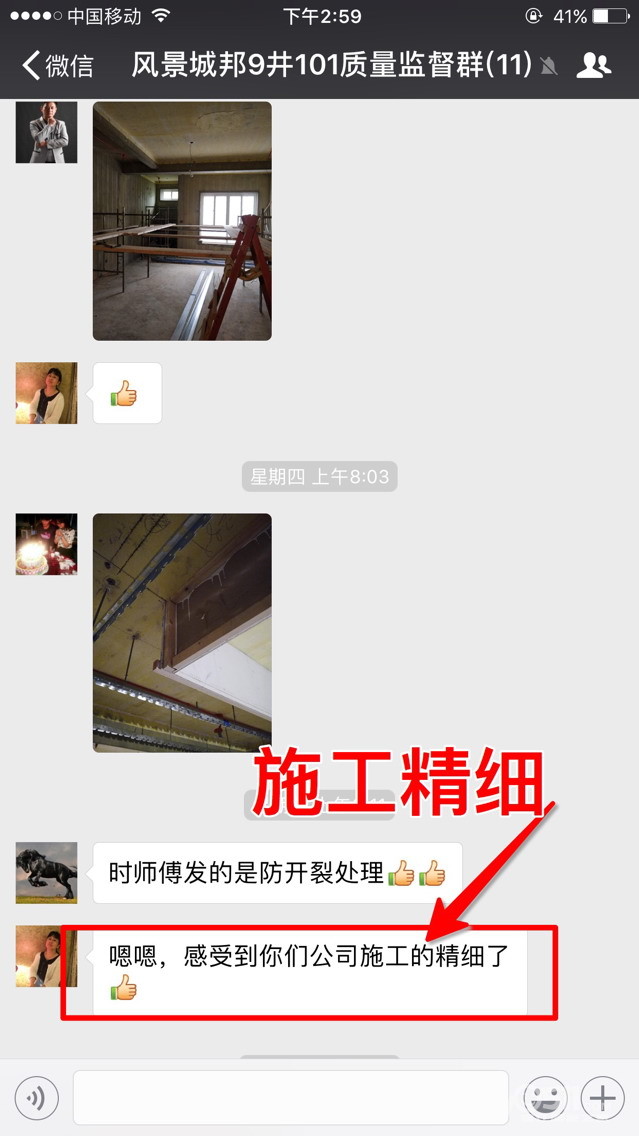View the ceiling construction photo
This screenshot has height=1136, width=639.
[x=182, y=632]
